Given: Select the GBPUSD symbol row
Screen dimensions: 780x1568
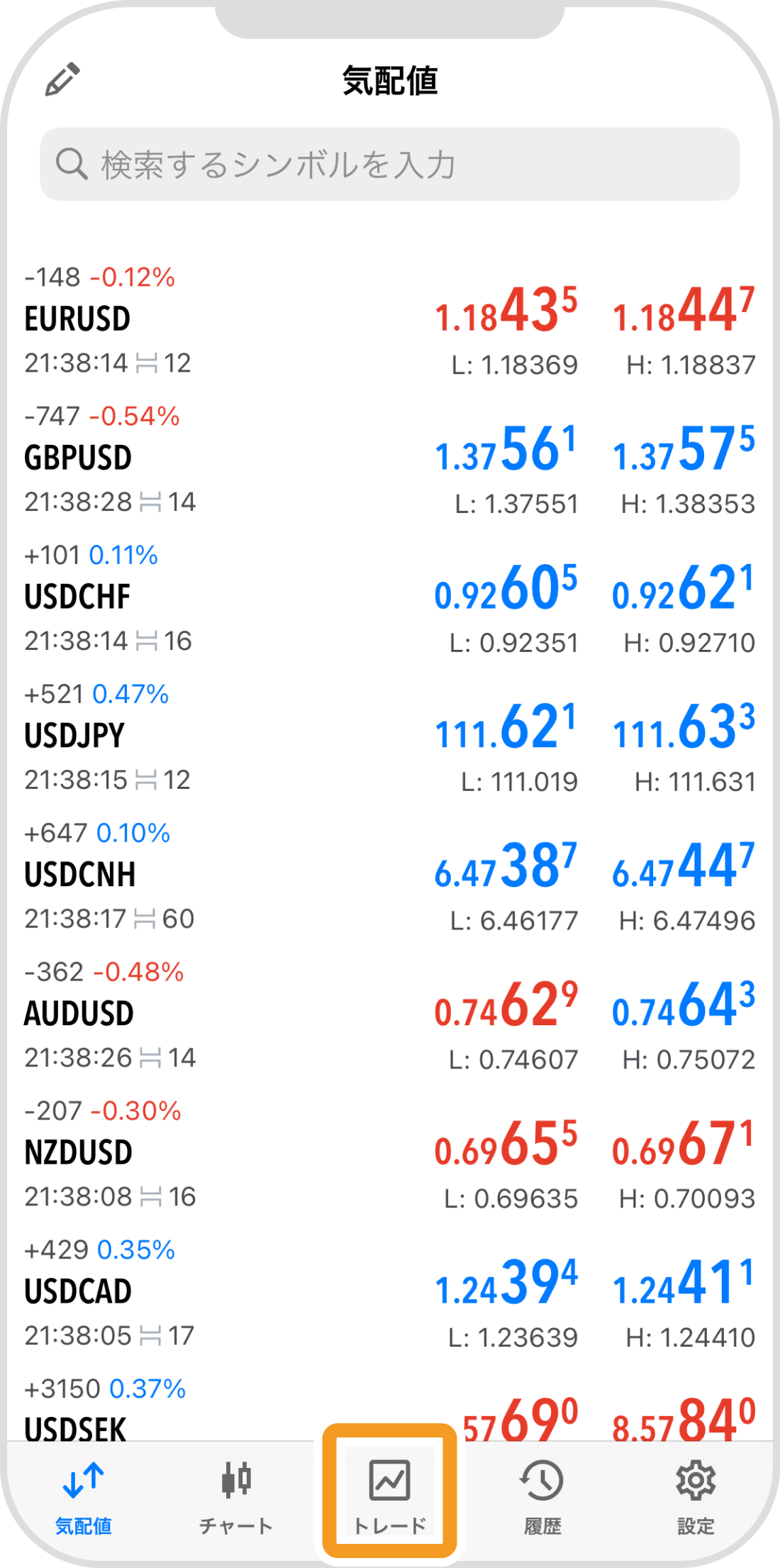Looking at the screenshot, I should click(390, 458).
